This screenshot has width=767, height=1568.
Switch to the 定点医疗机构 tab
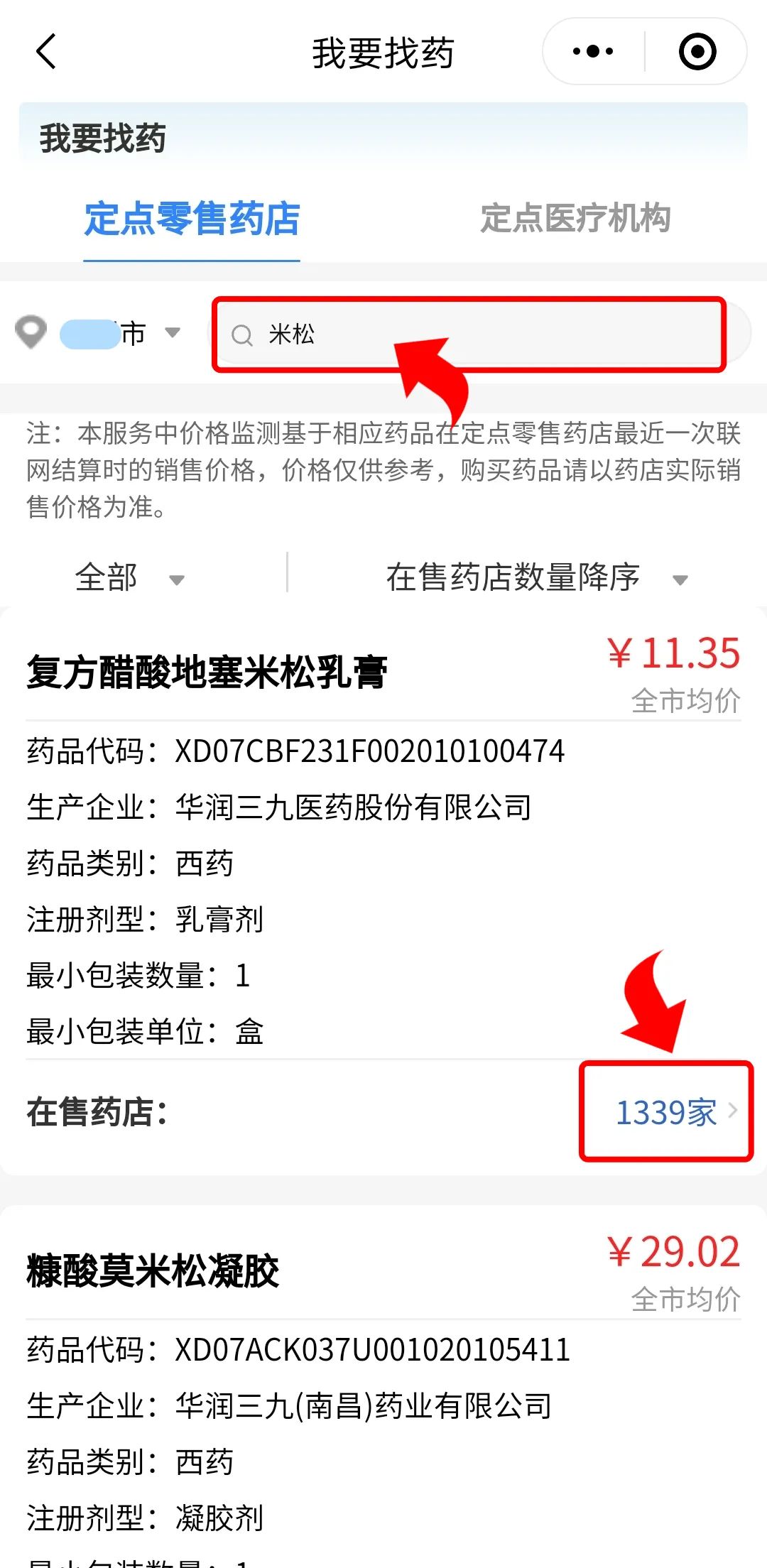coord(575,219)
